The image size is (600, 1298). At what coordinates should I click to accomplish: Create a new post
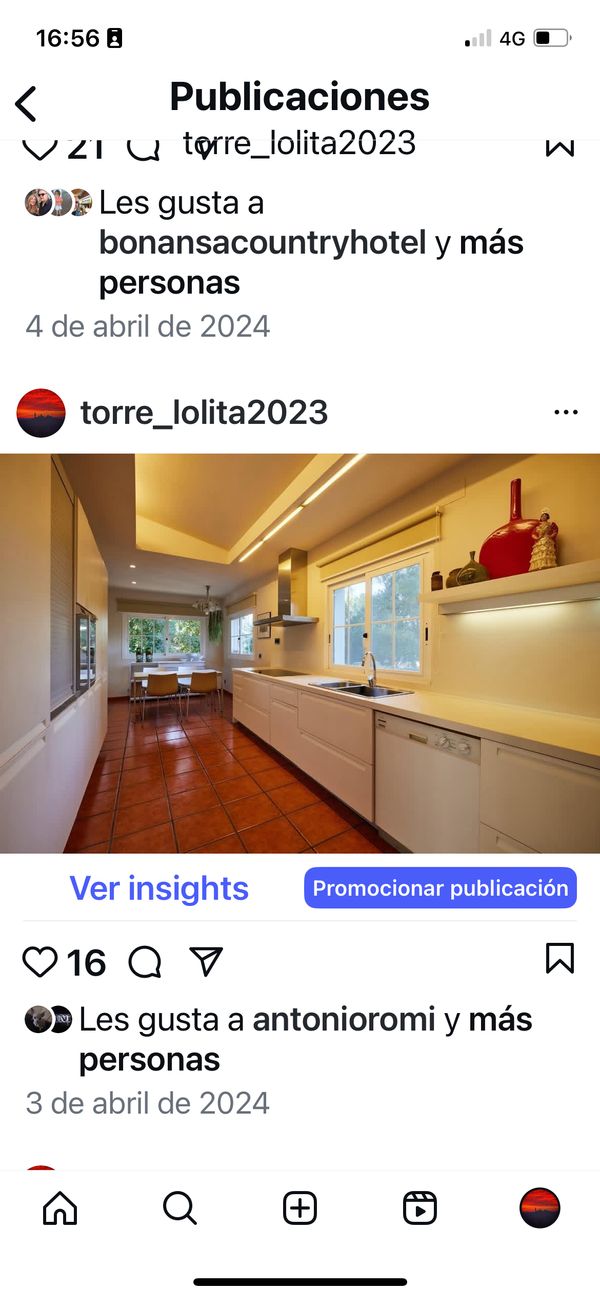click(300, 1208)
